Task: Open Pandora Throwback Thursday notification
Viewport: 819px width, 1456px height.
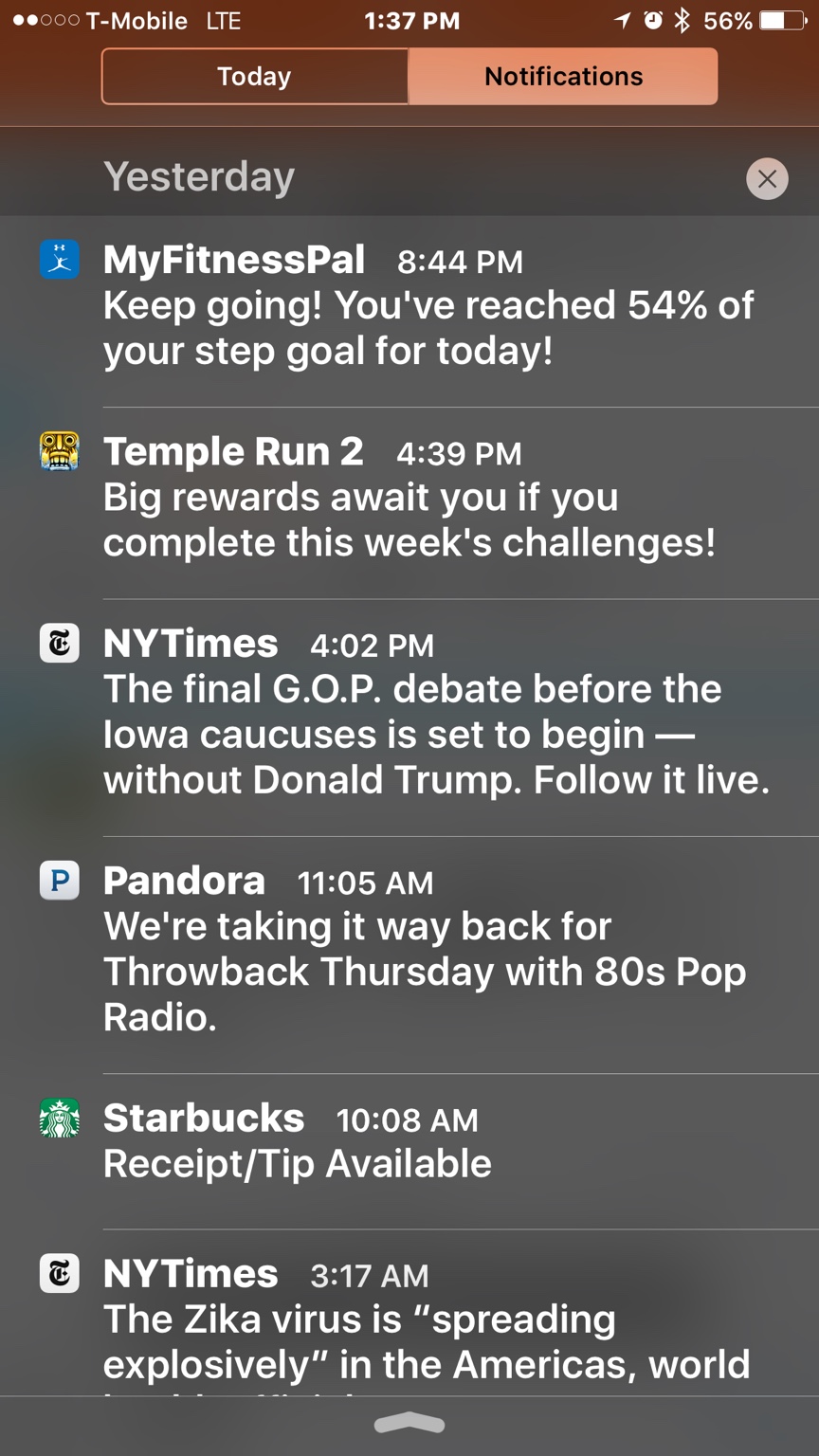Action: [x=409, y=955]
